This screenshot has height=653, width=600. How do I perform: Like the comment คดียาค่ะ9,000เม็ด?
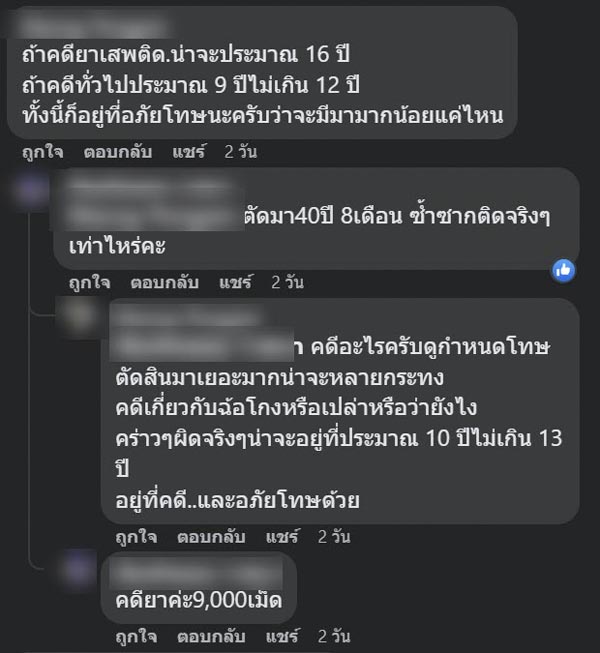[134, 635]
